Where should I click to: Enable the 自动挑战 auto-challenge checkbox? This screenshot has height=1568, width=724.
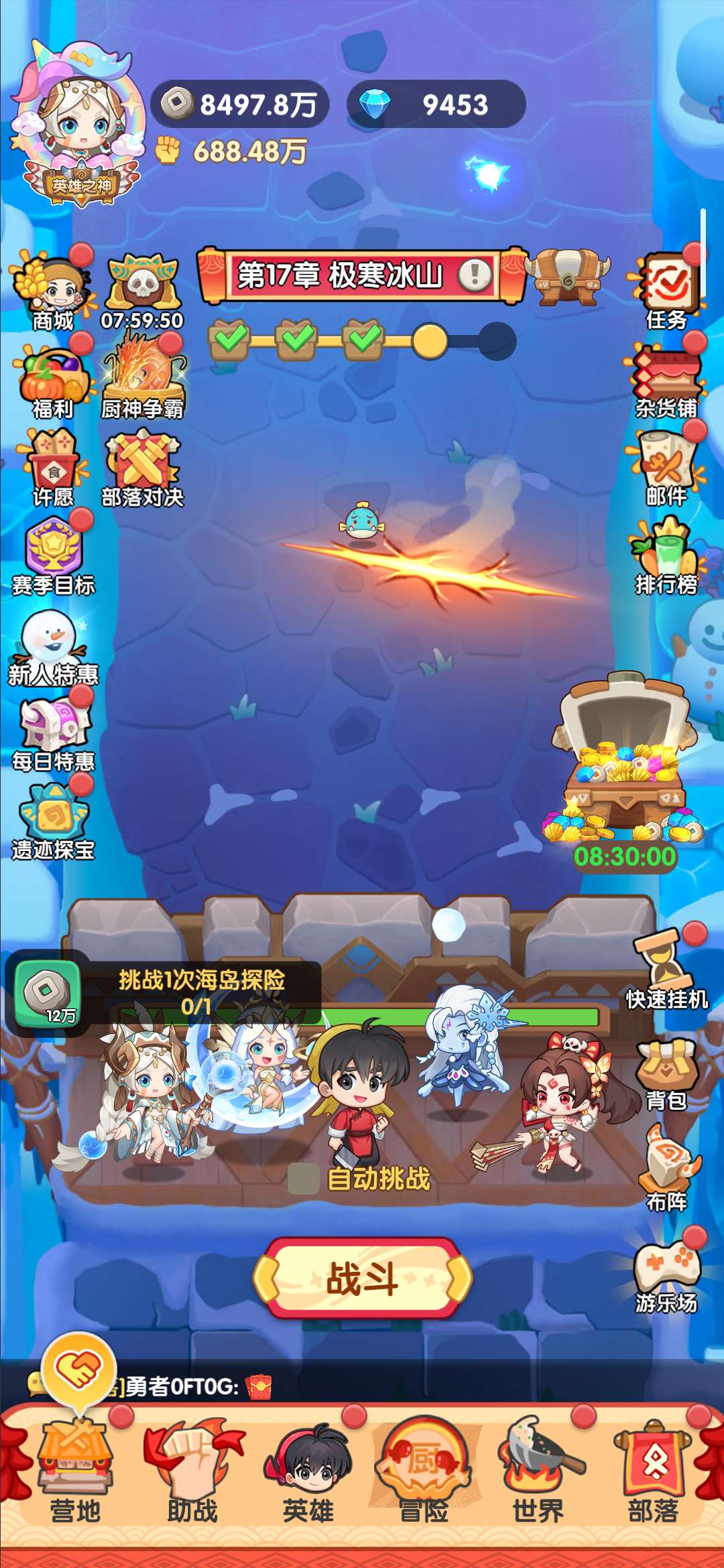pos(303,1179)
